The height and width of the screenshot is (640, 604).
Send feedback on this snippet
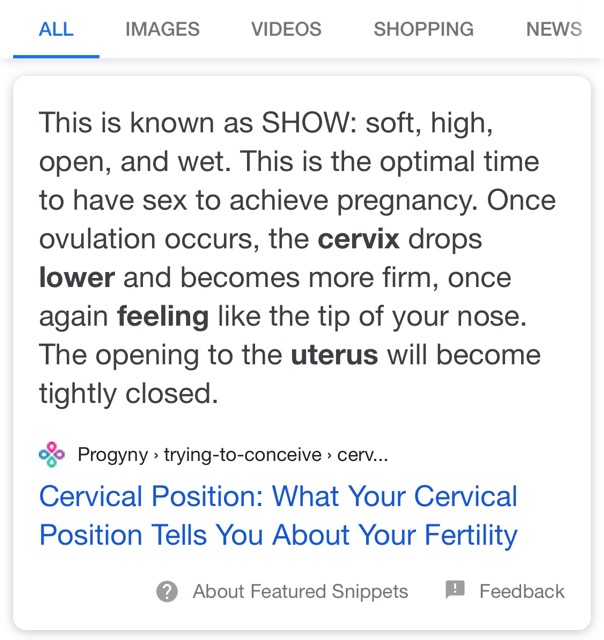pos(505,591)
